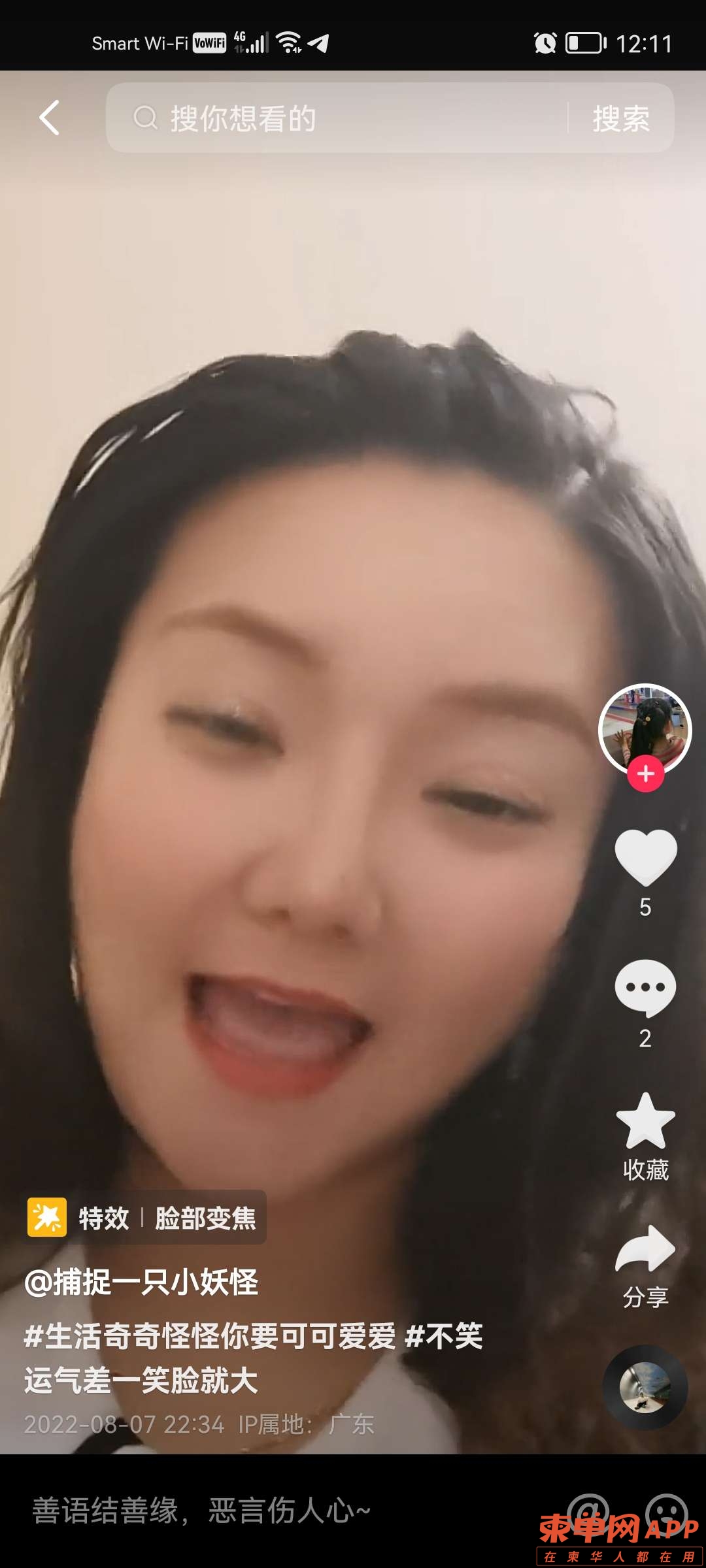Viewport: 706px width, 1568px height.
Task: Open the comments bubble
Action: point(645,988)
